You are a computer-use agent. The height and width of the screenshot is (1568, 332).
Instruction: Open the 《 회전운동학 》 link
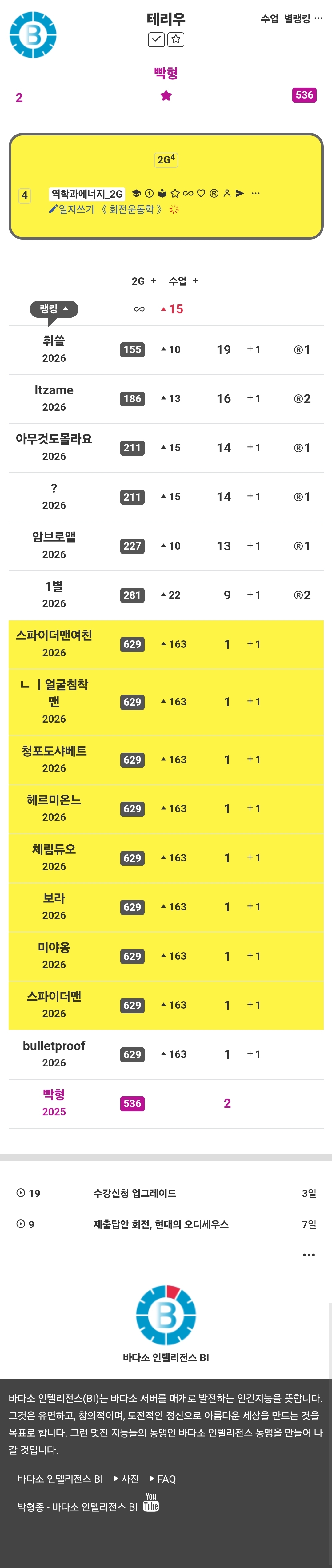[132, 209]
